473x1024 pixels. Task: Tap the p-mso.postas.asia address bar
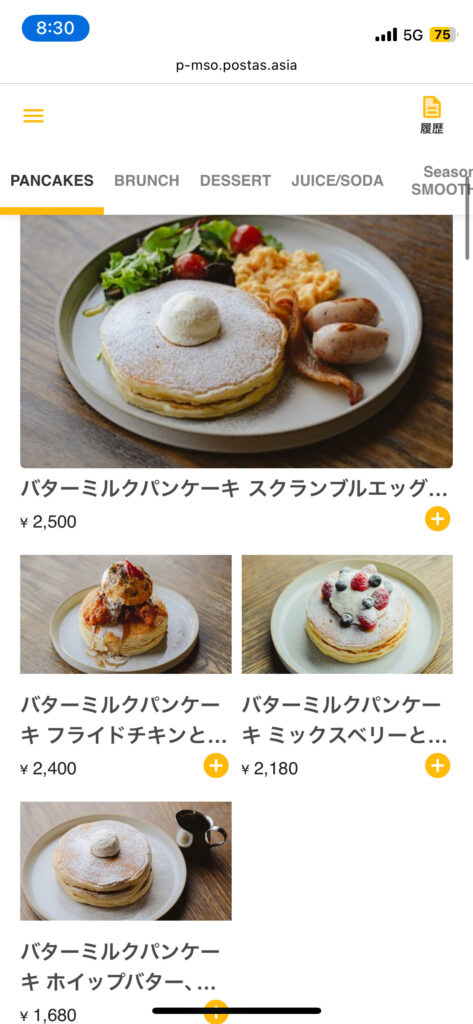pos(236,65)
